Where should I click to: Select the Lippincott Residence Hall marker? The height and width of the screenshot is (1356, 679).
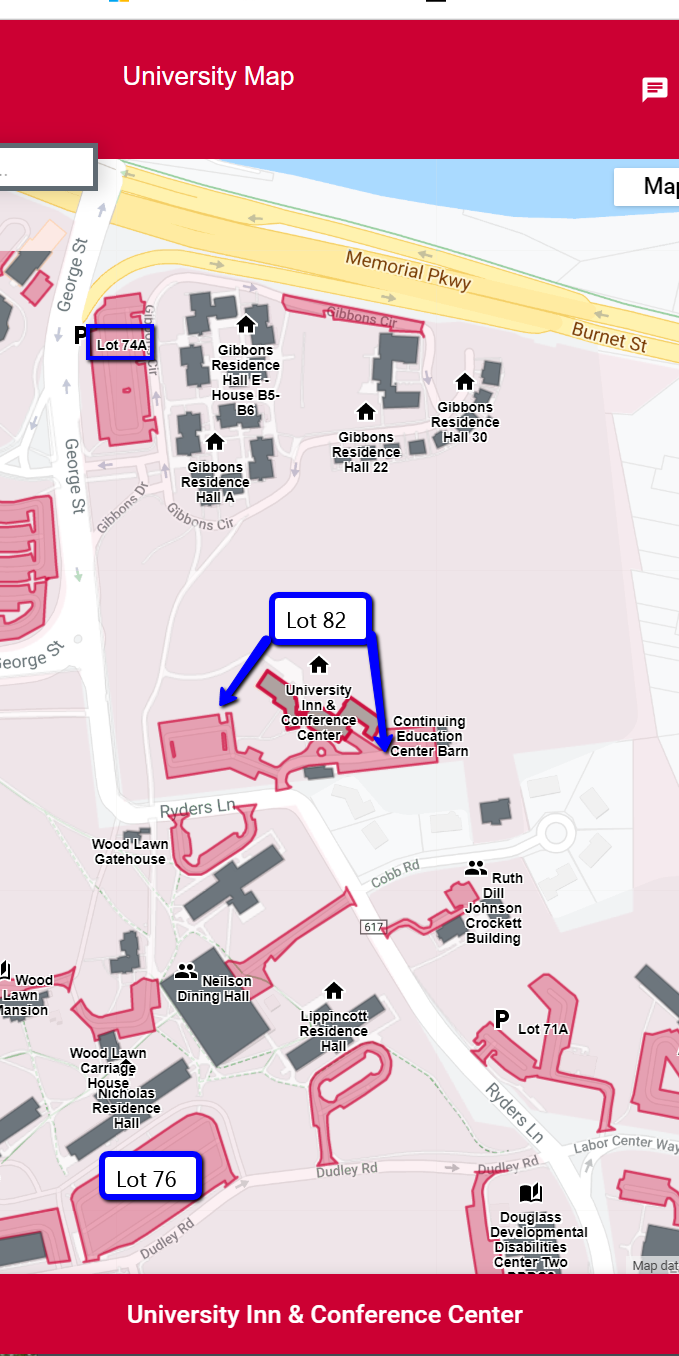tap(334, 990)
